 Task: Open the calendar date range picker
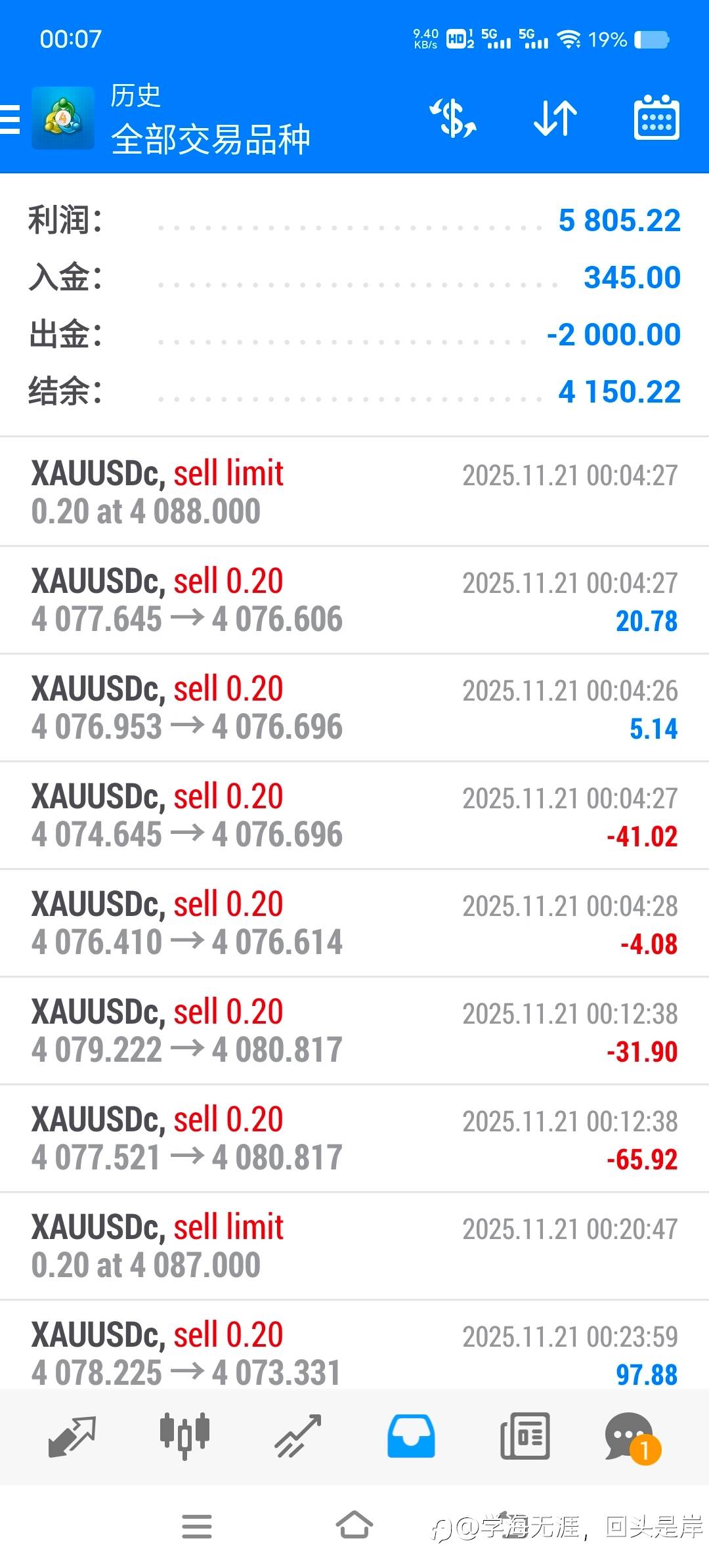point(656,119)
